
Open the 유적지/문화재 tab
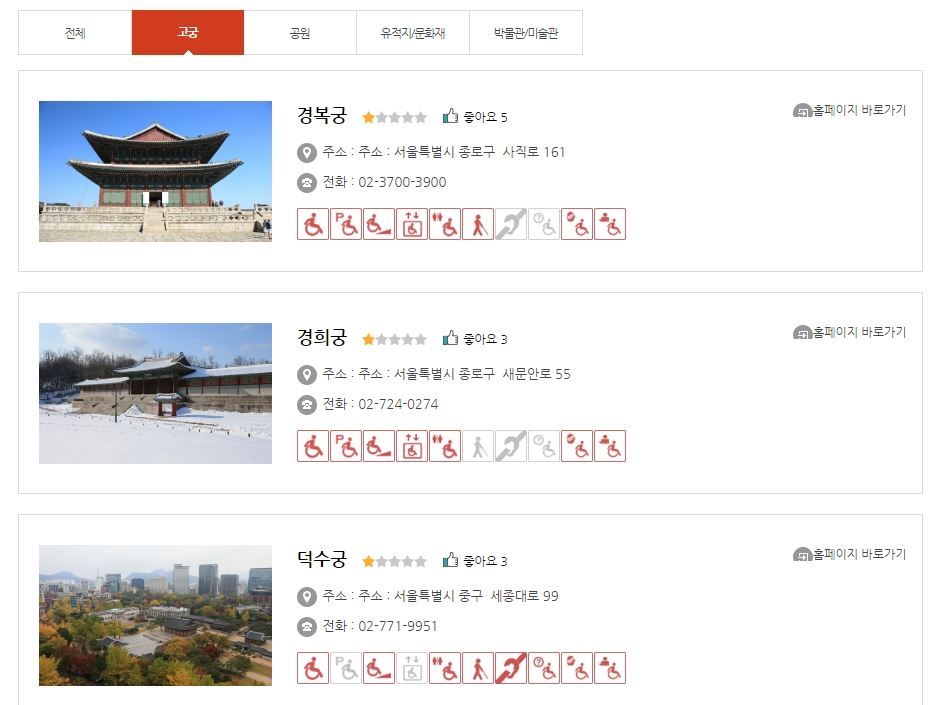coord(412,33)
